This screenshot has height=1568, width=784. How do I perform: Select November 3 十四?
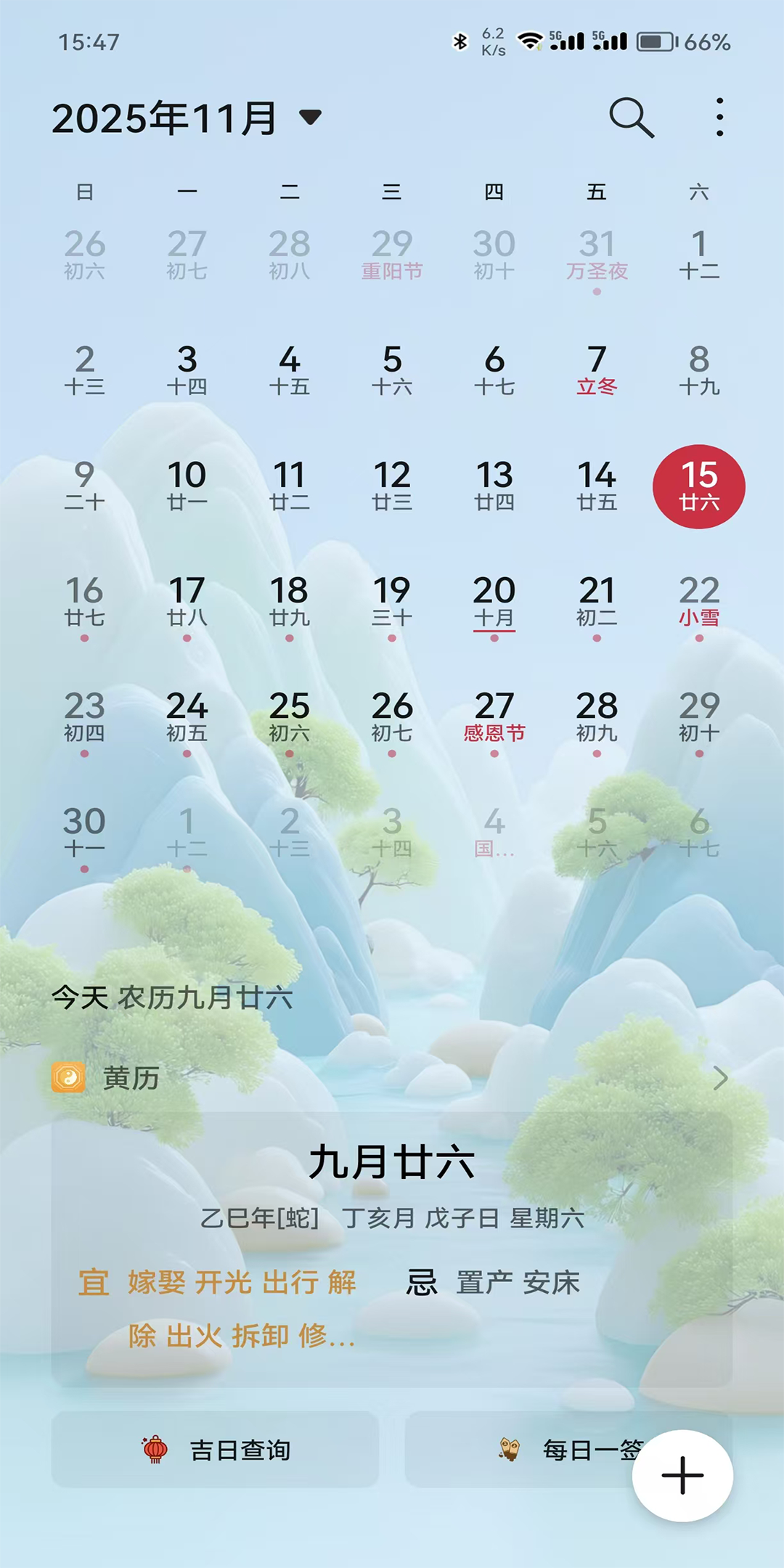point(187,371)
